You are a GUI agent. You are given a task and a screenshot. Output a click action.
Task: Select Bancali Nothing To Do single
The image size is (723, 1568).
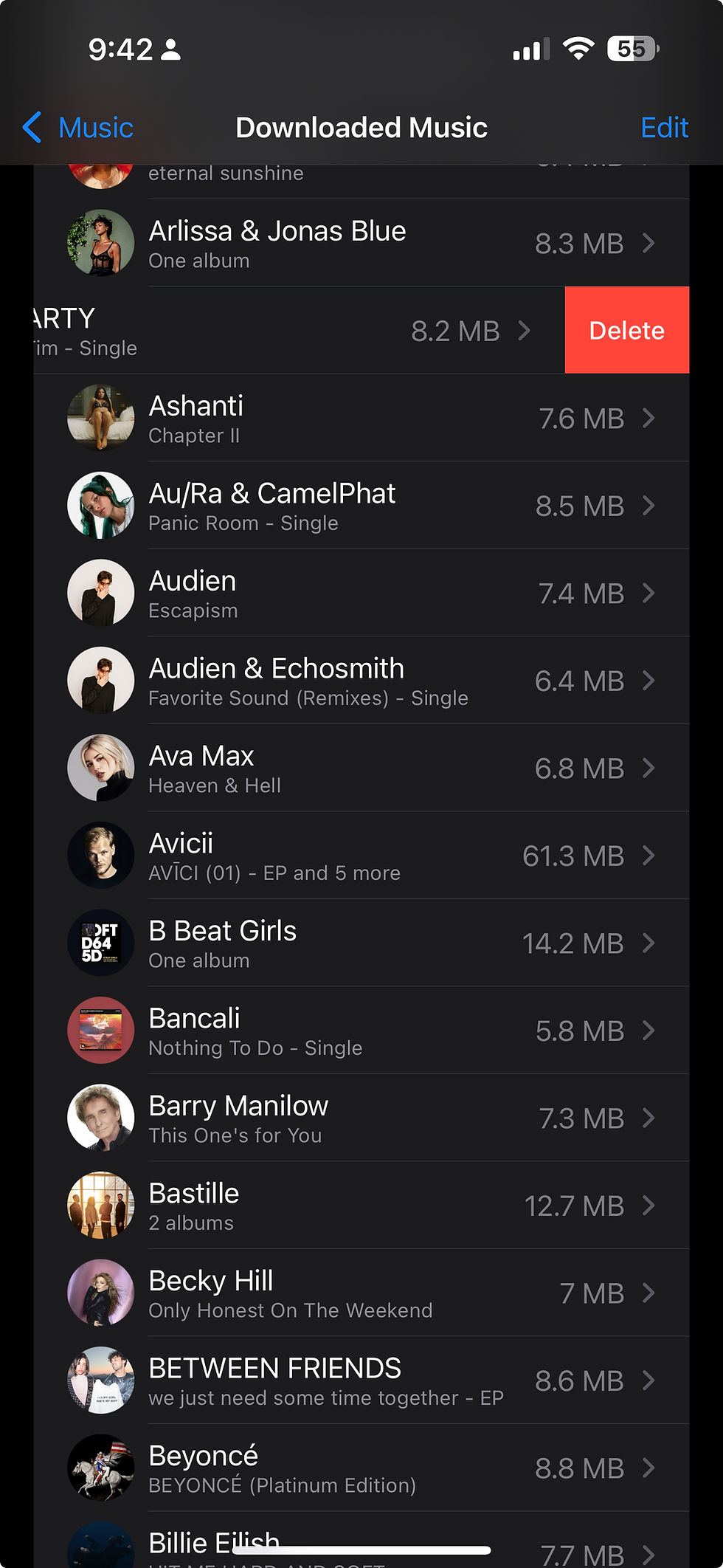(x=361, y=1031)
